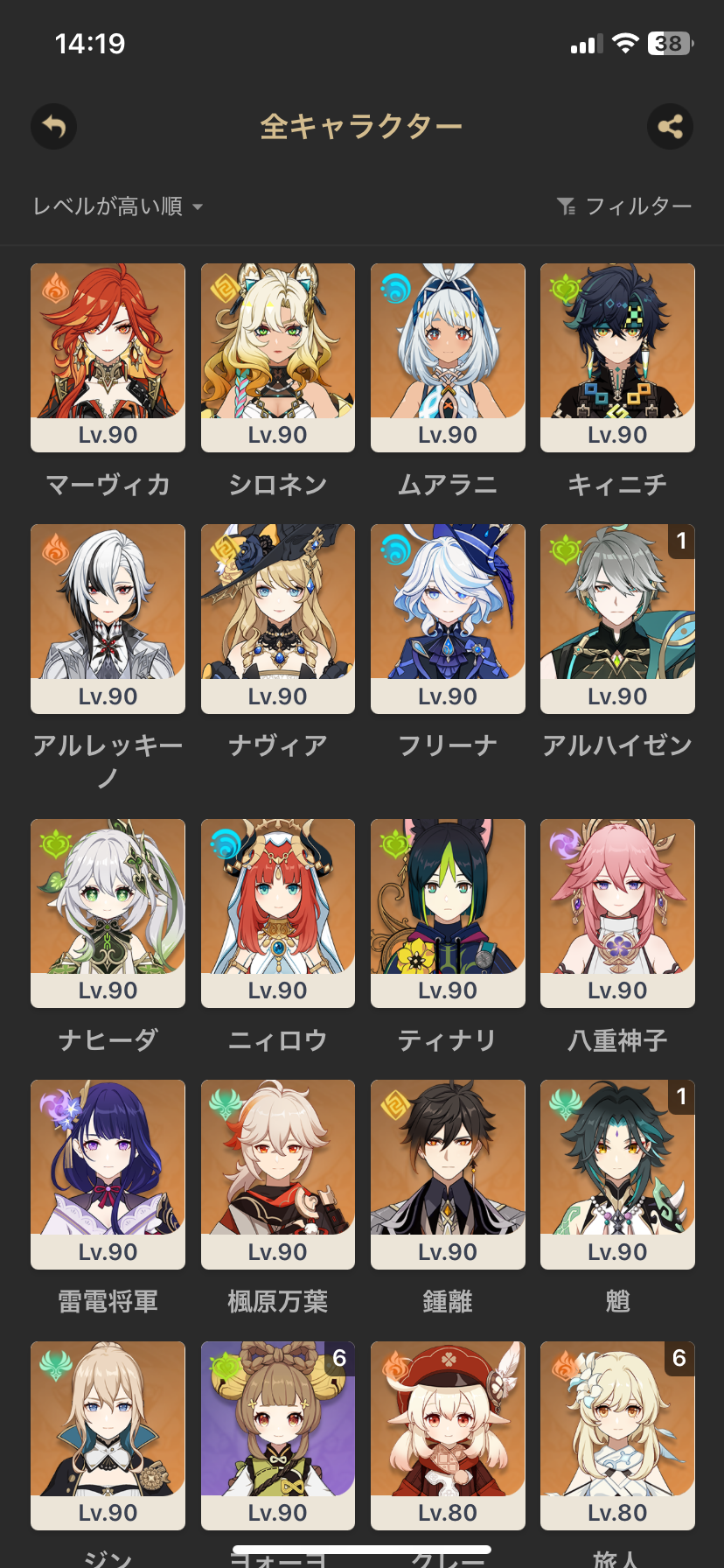Open 魈 character card

(x=617, y=1173)
